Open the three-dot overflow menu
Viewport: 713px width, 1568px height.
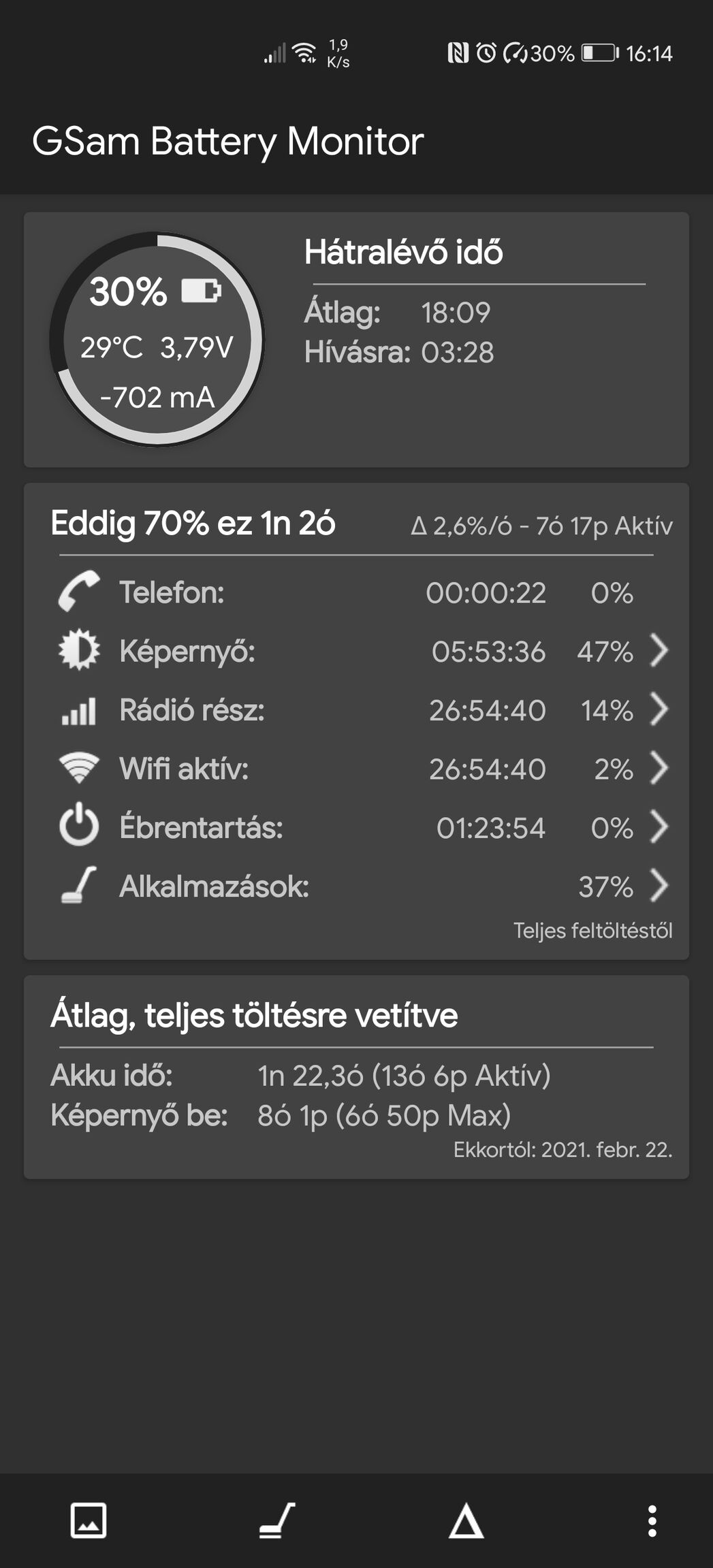[x=652, y=1520]
